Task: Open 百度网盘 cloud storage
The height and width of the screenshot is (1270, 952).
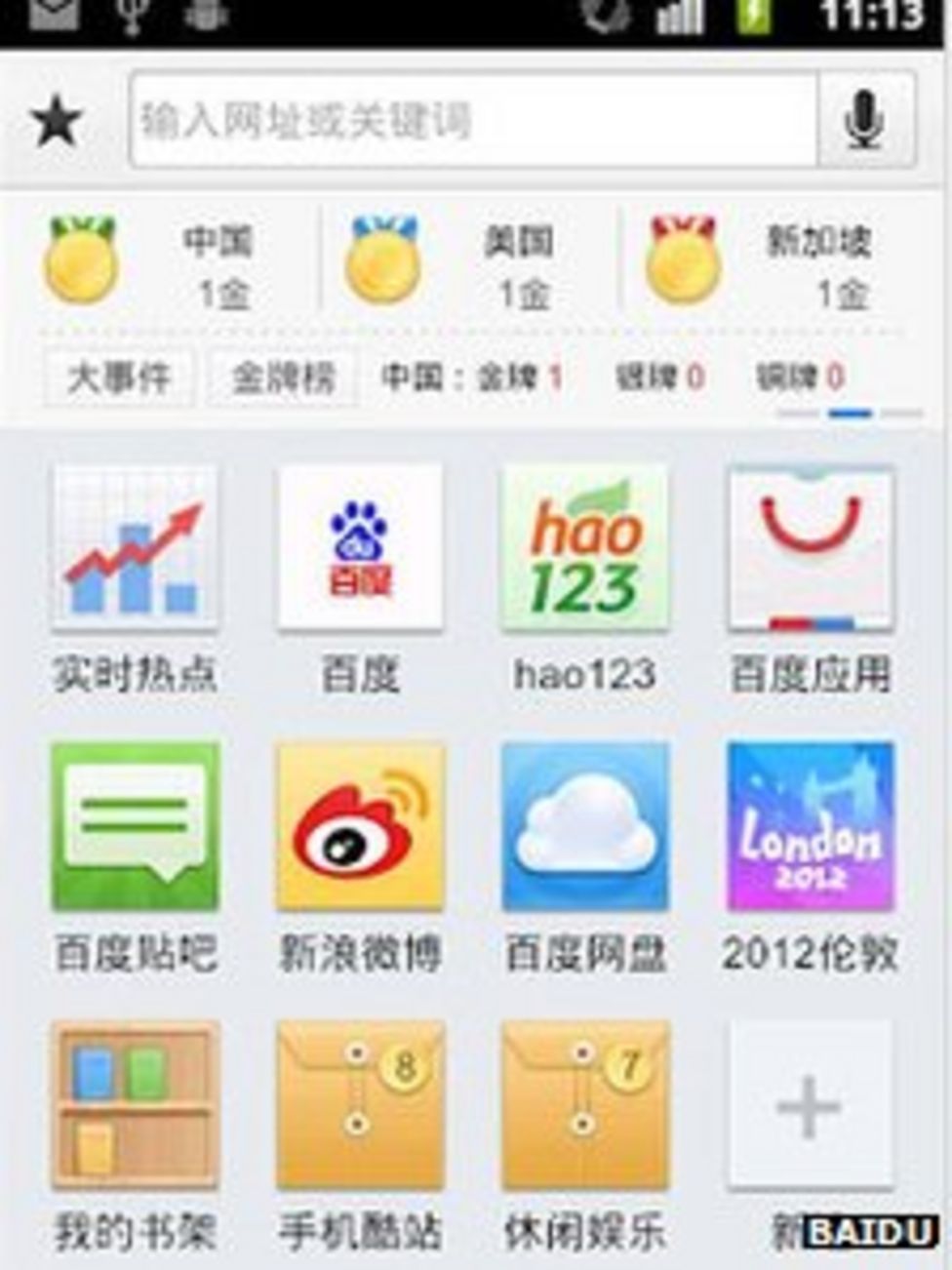Action: (583, 827)
